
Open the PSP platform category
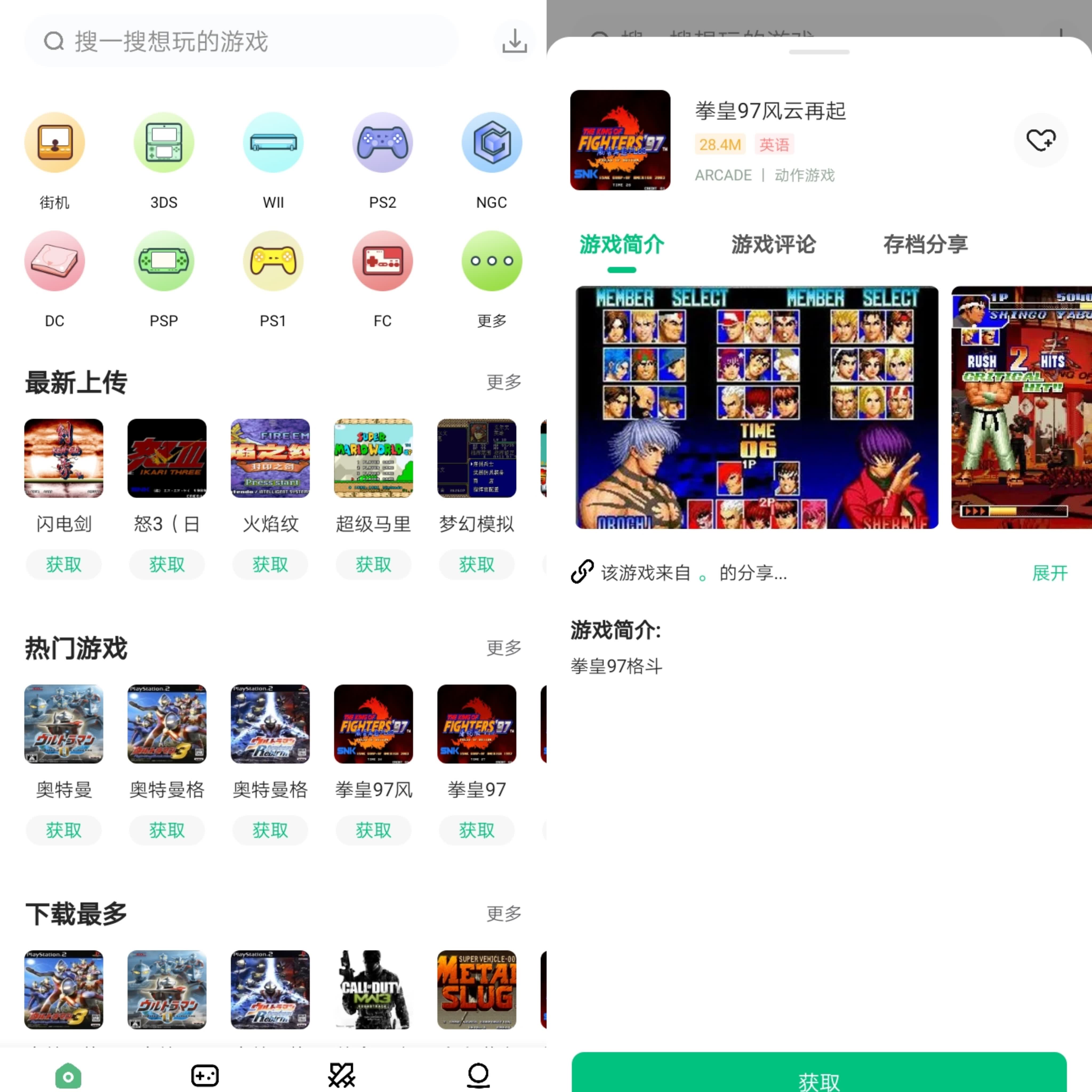click(x=163, y=279)
